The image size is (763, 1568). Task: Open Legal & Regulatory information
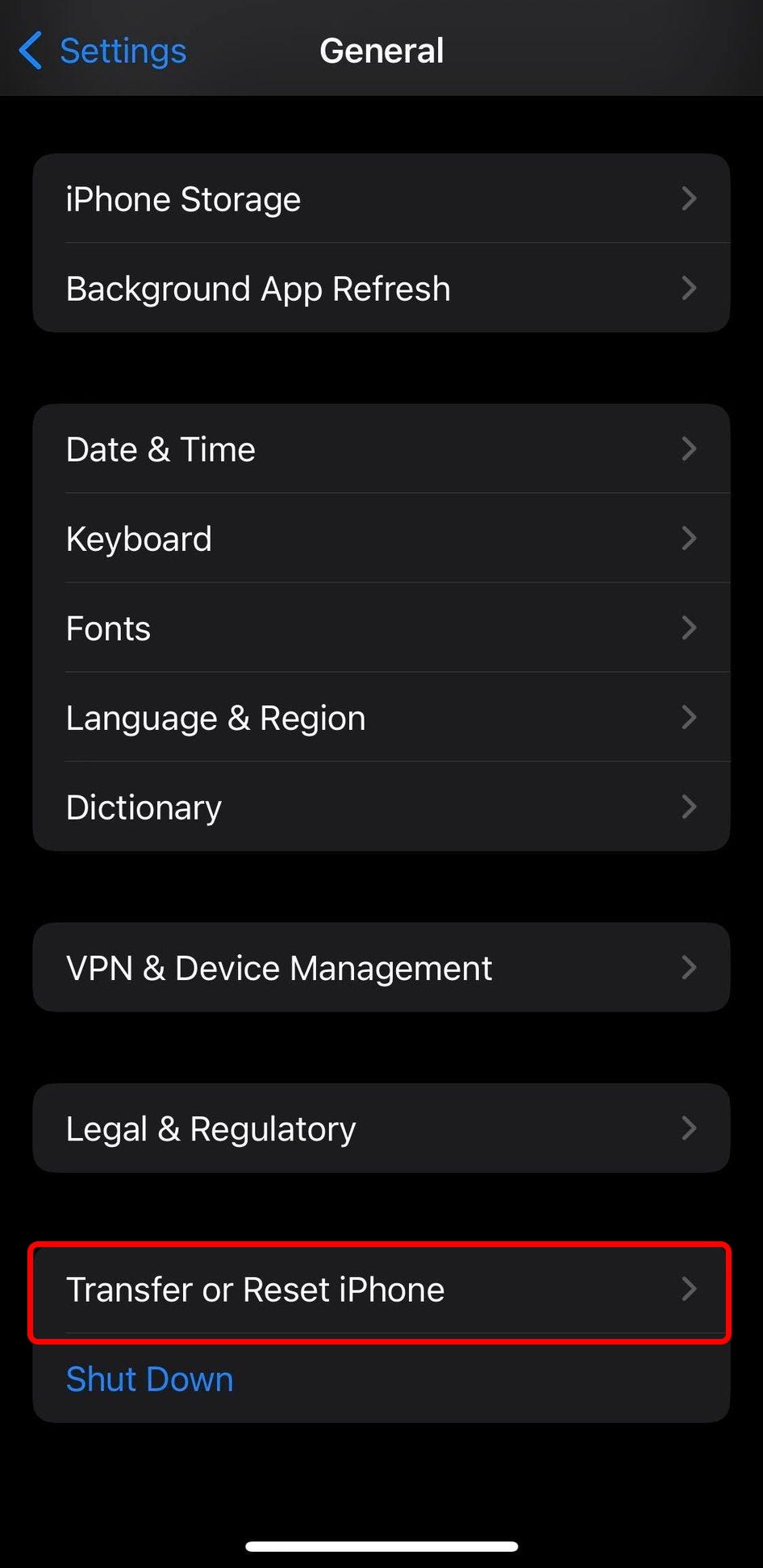coord(210,1128)
